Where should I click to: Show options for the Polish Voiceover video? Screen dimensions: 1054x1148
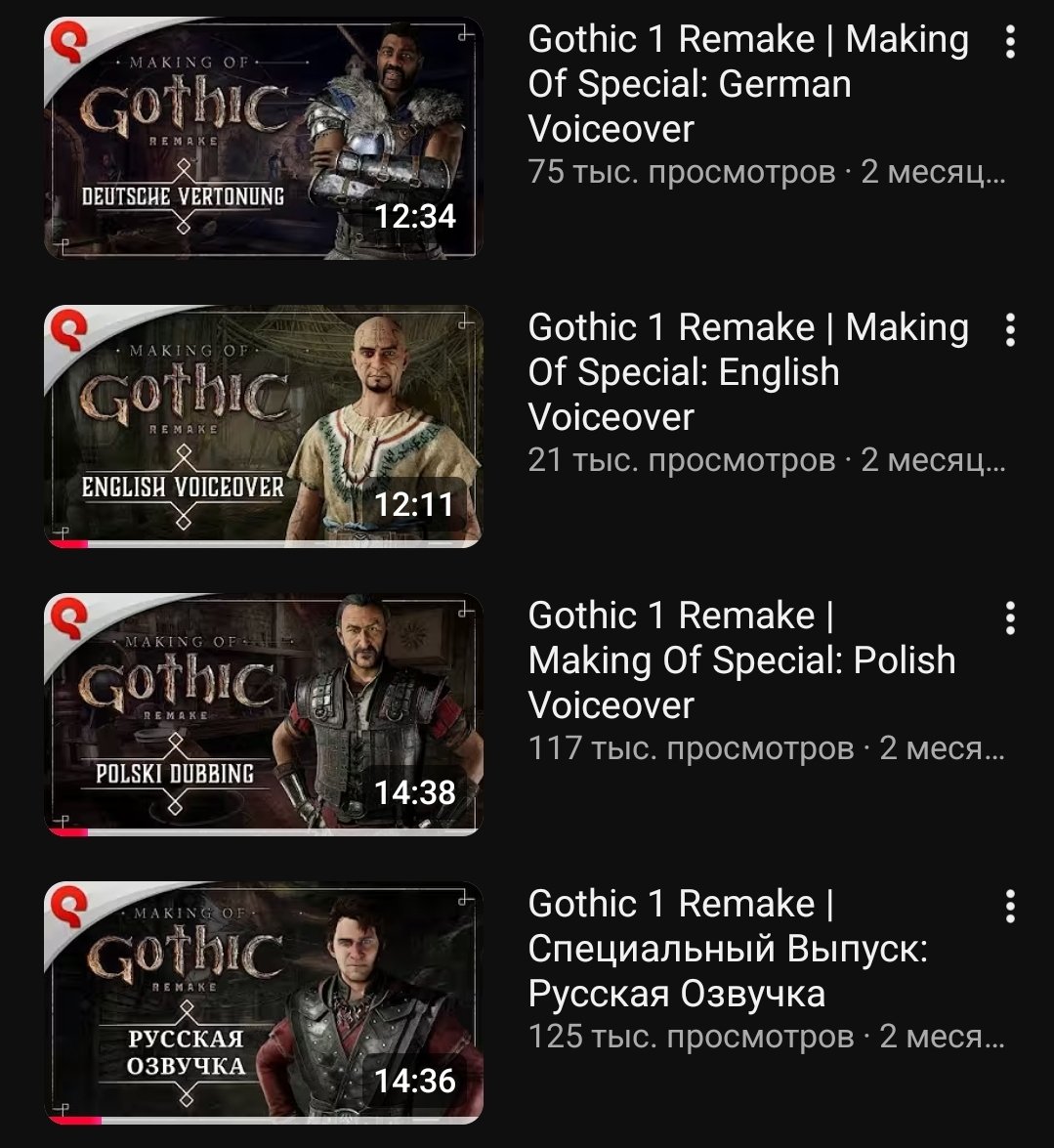[1010, 618]
